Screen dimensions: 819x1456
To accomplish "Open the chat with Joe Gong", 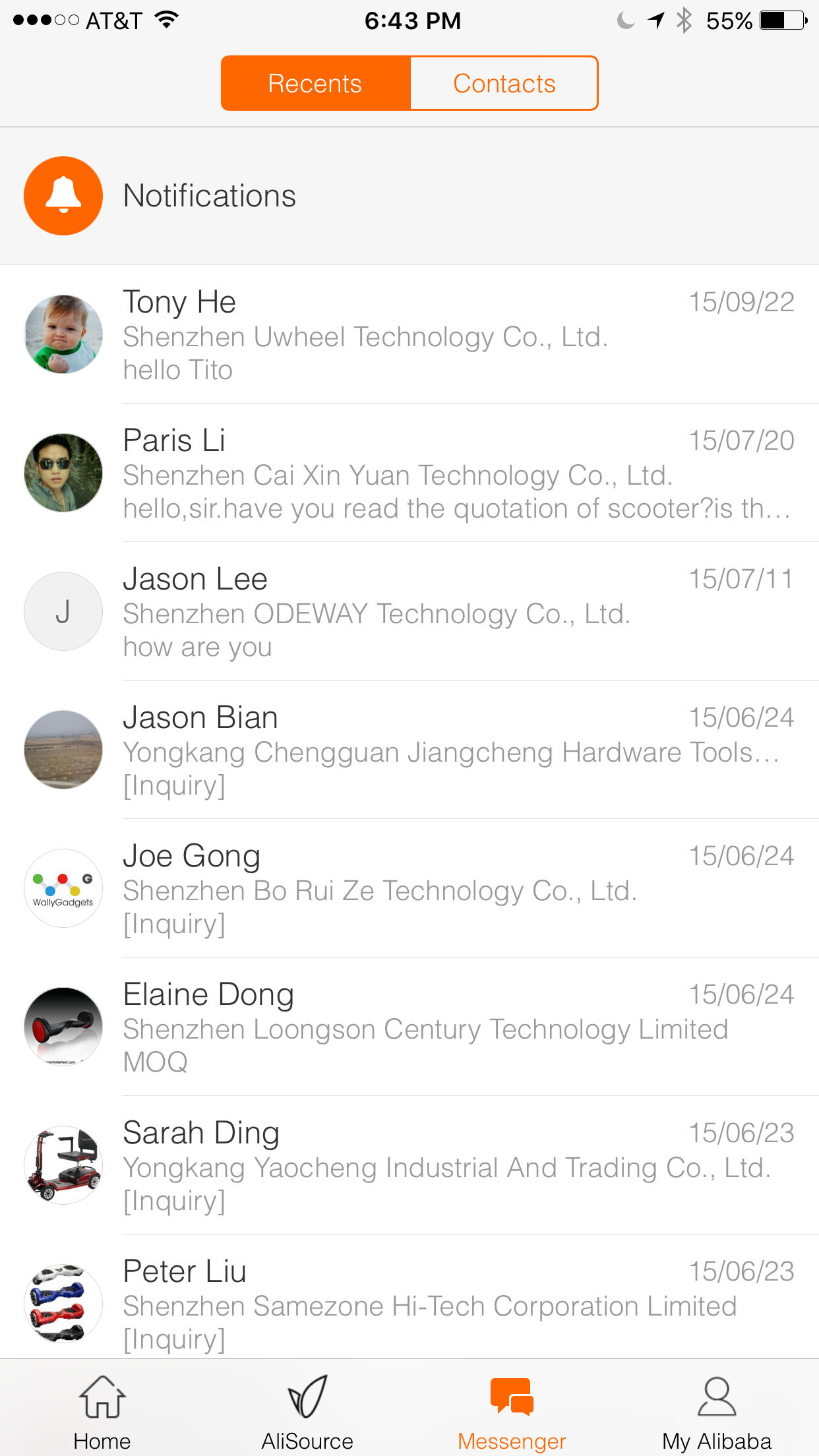I will click(x=409, y=889).
